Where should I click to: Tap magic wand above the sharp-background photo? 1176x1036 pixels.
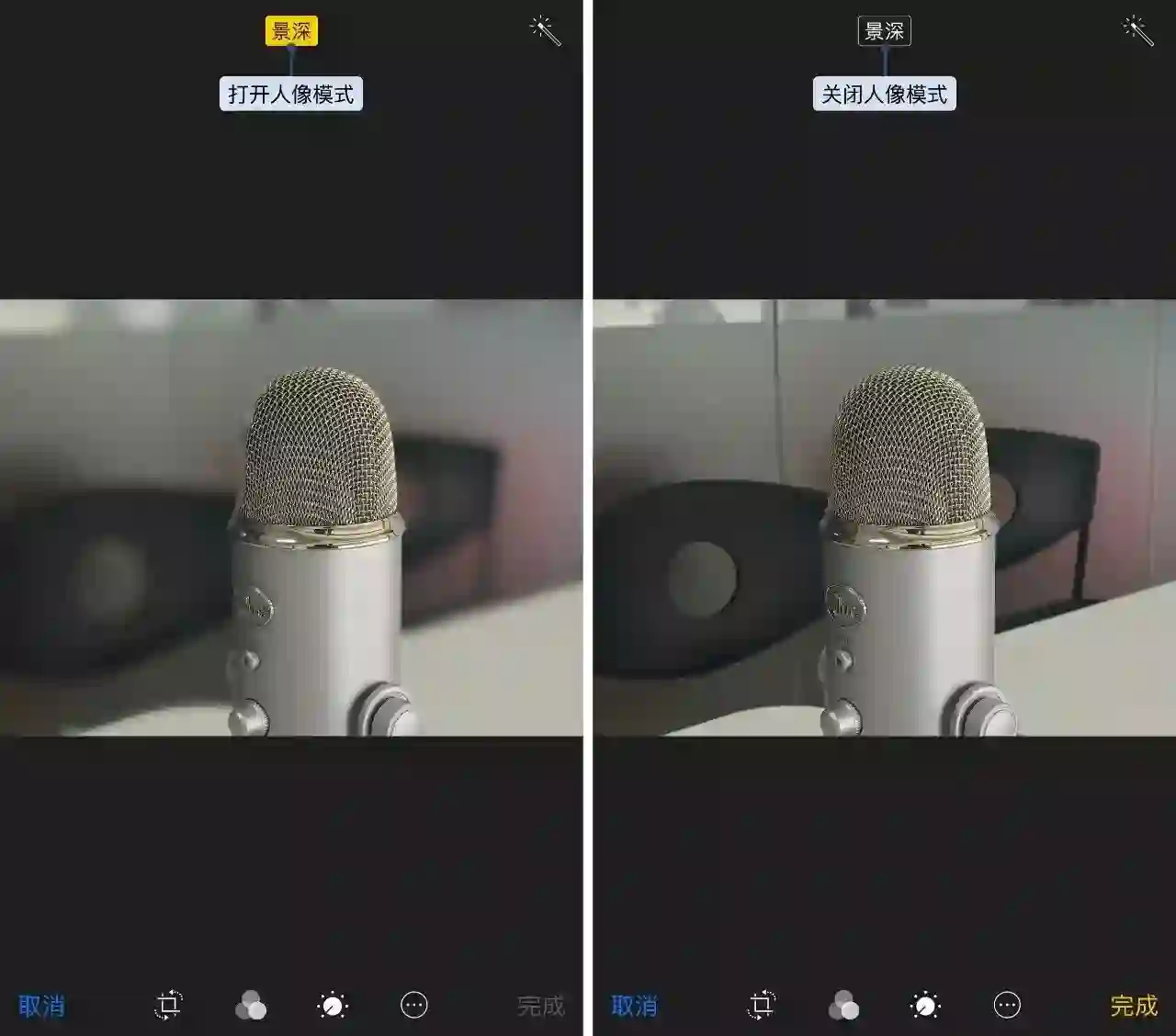[x=1138, y=31]
